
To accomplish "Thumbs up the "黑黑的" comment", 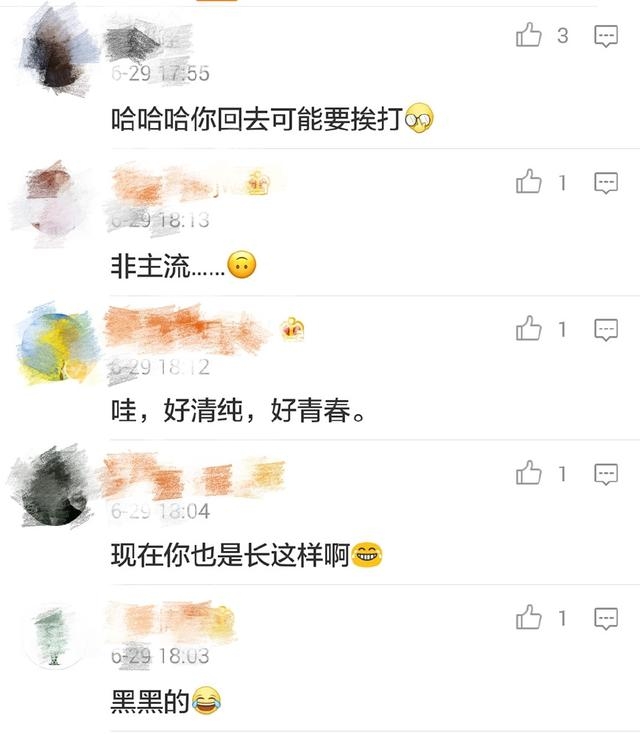I will [528, 619].
